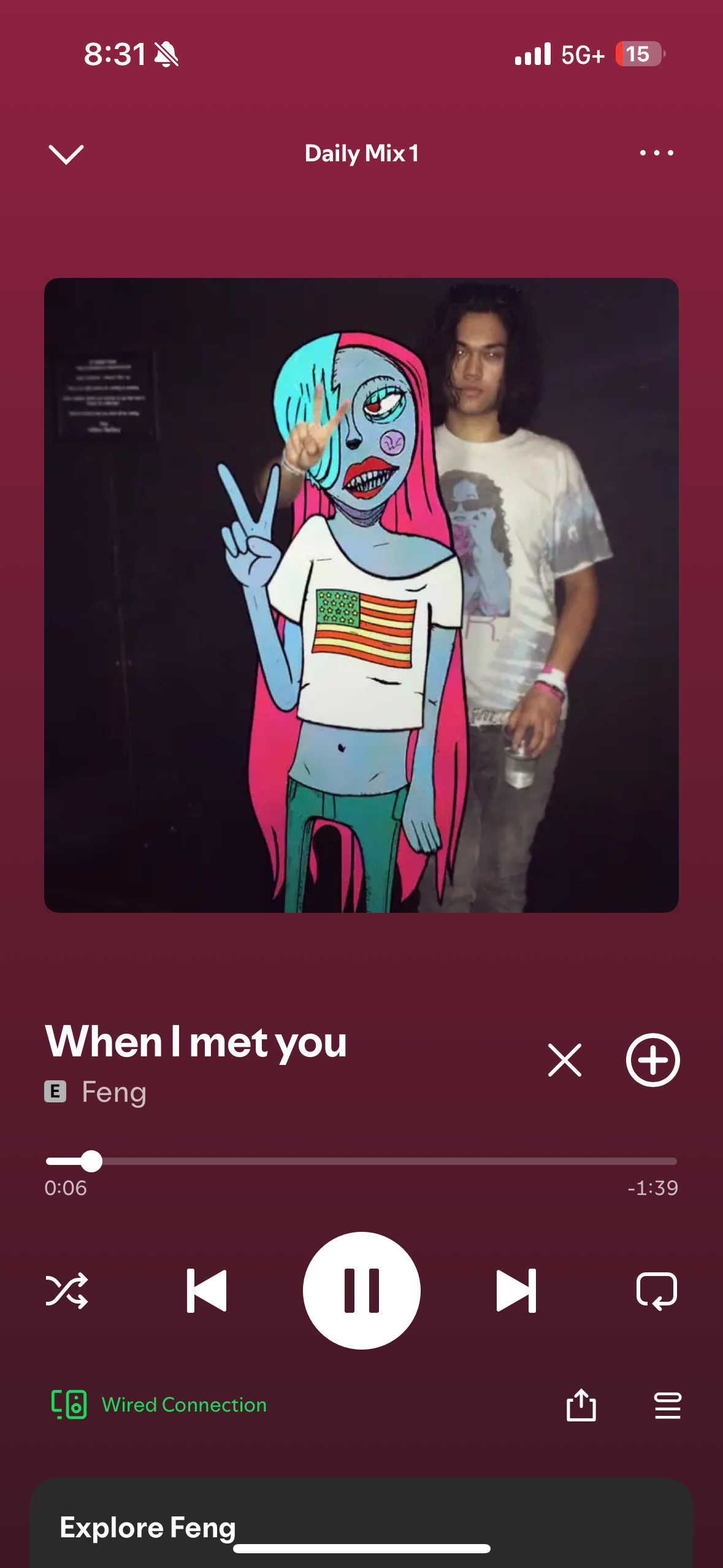Open Wired Connection device picker

tap(159, 1405)
